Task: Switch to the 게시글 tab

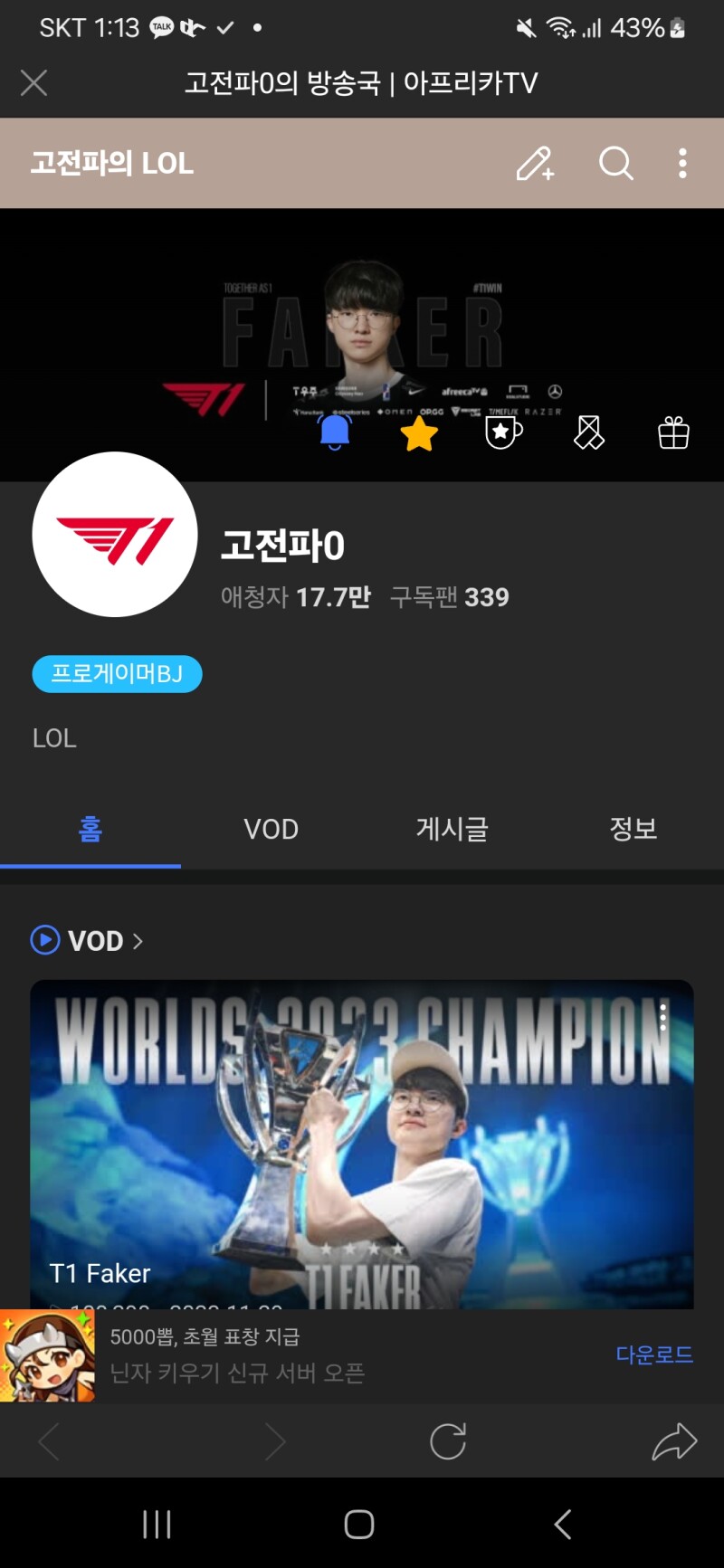Action: [x=452, y=829]
